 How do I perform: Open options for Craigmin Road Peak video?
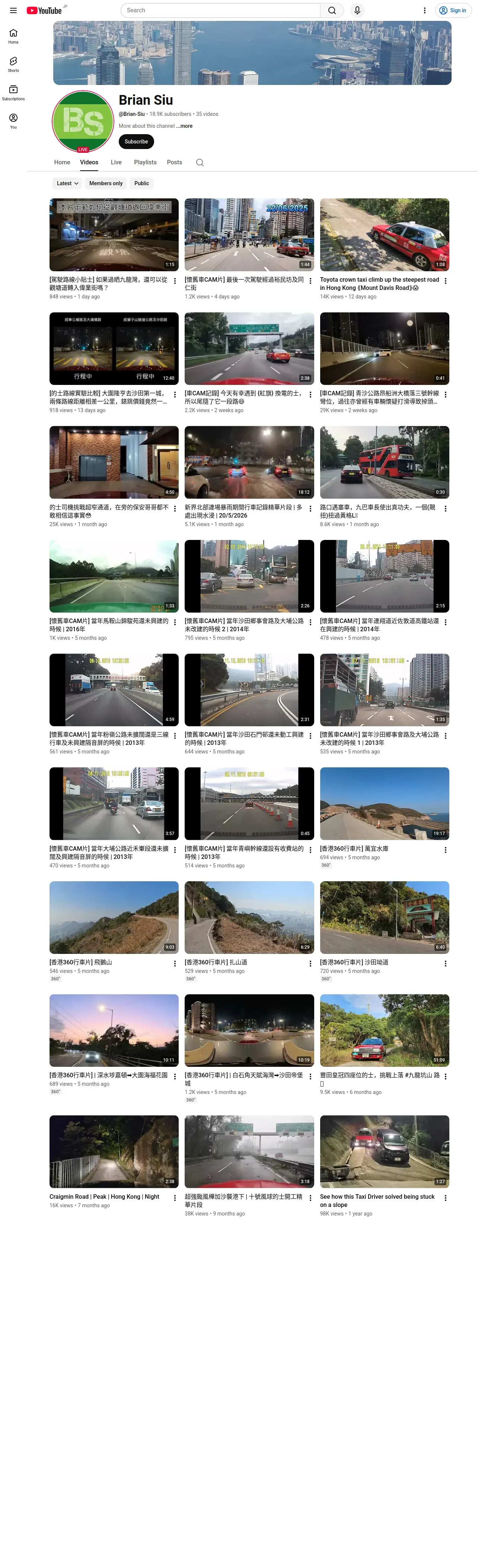[x=175, y=1197]
